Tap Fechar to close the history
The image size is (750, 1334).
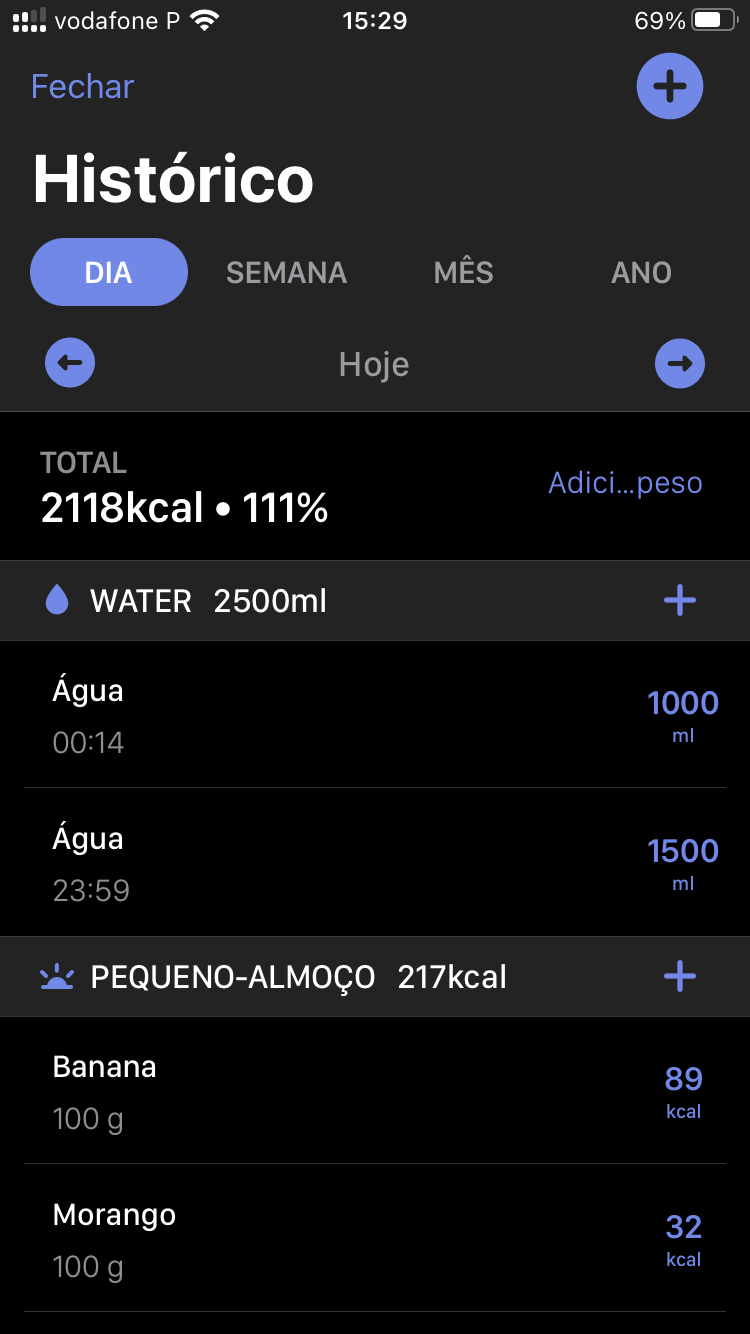[x=82, y=87]
